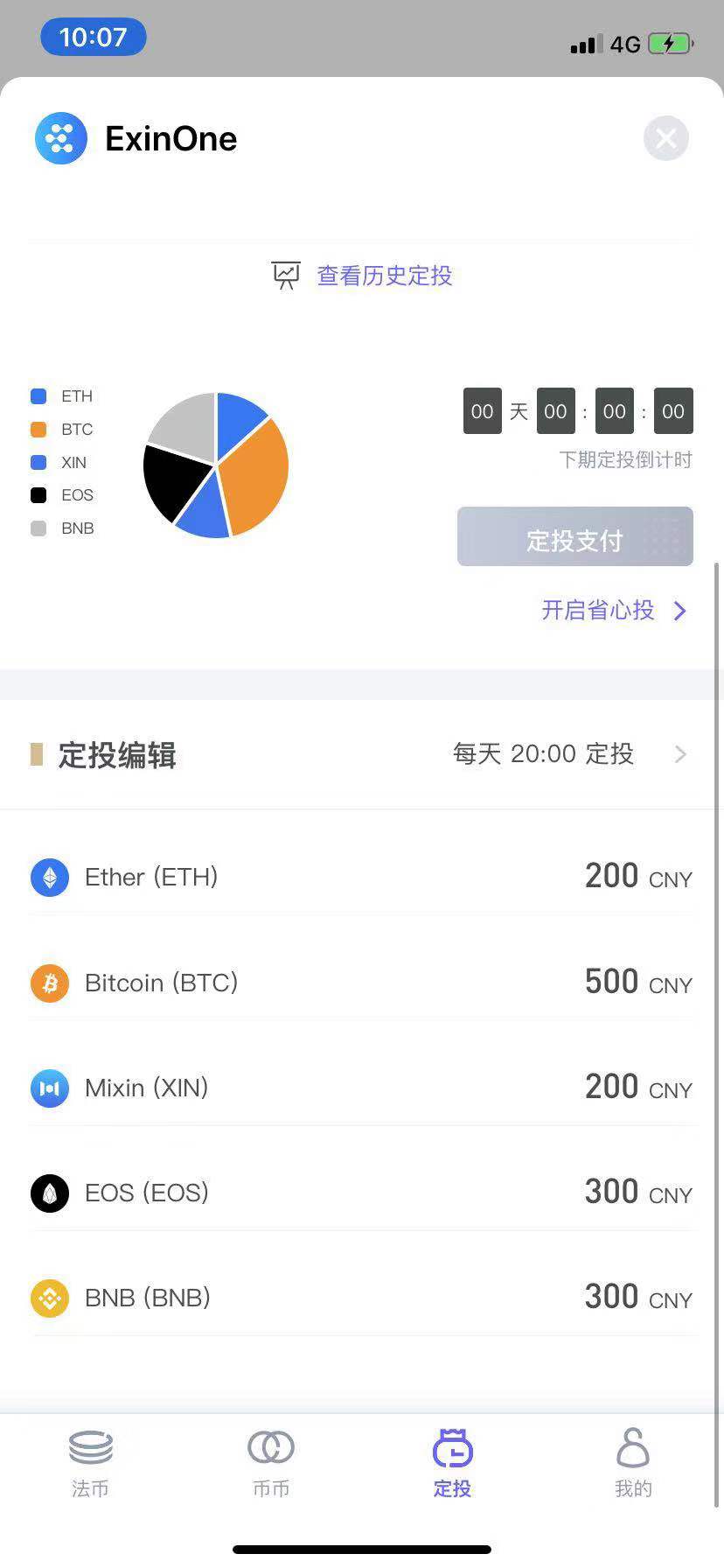The height and width of the screenshot is (1568, 724).
Task: Close the ExinOne mini app
Action: pyautogui.click(x=665, y=138)
